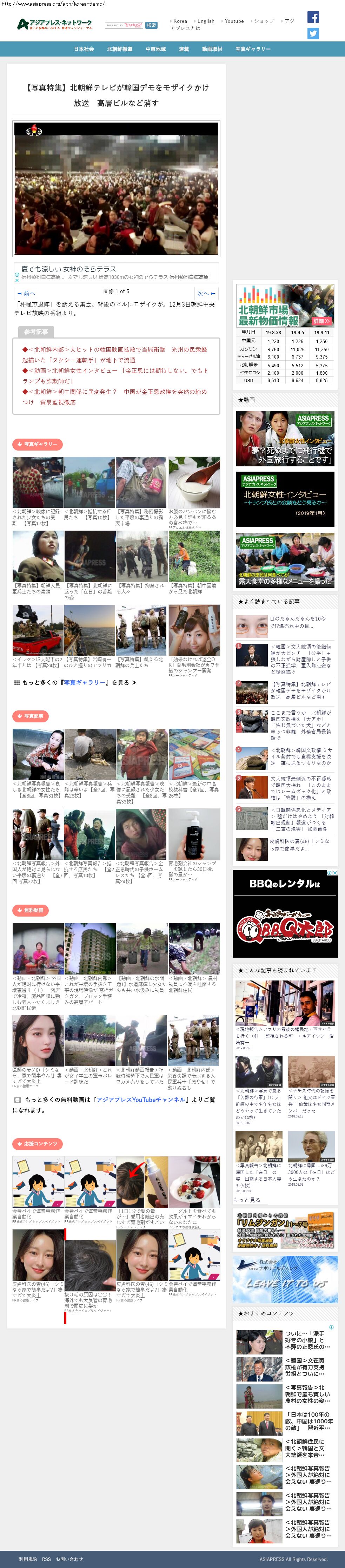Open the Twitter page icon
Viewport: 345px width, 1568px height.
pos(313,33)
